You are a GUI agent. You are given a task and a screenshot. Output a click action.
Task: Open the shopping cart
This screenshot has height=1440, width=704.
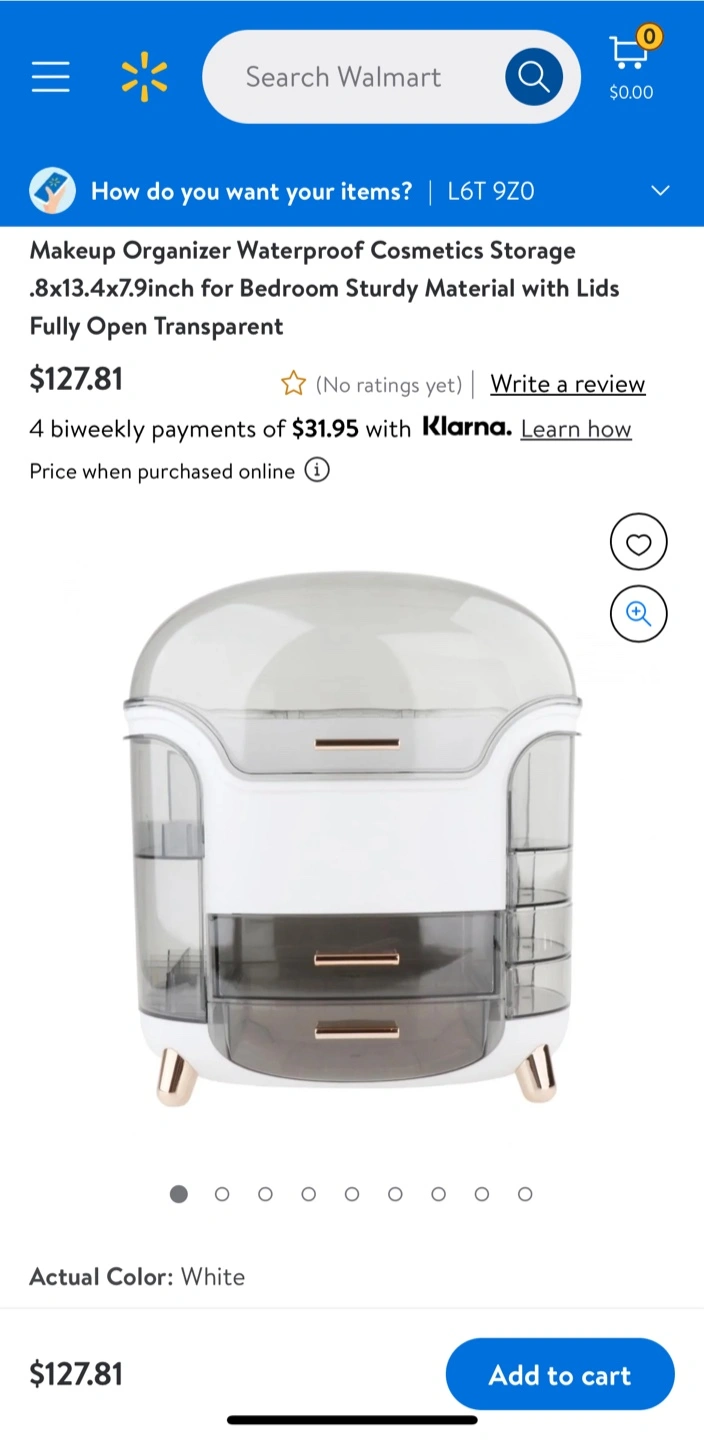(631, 65)
